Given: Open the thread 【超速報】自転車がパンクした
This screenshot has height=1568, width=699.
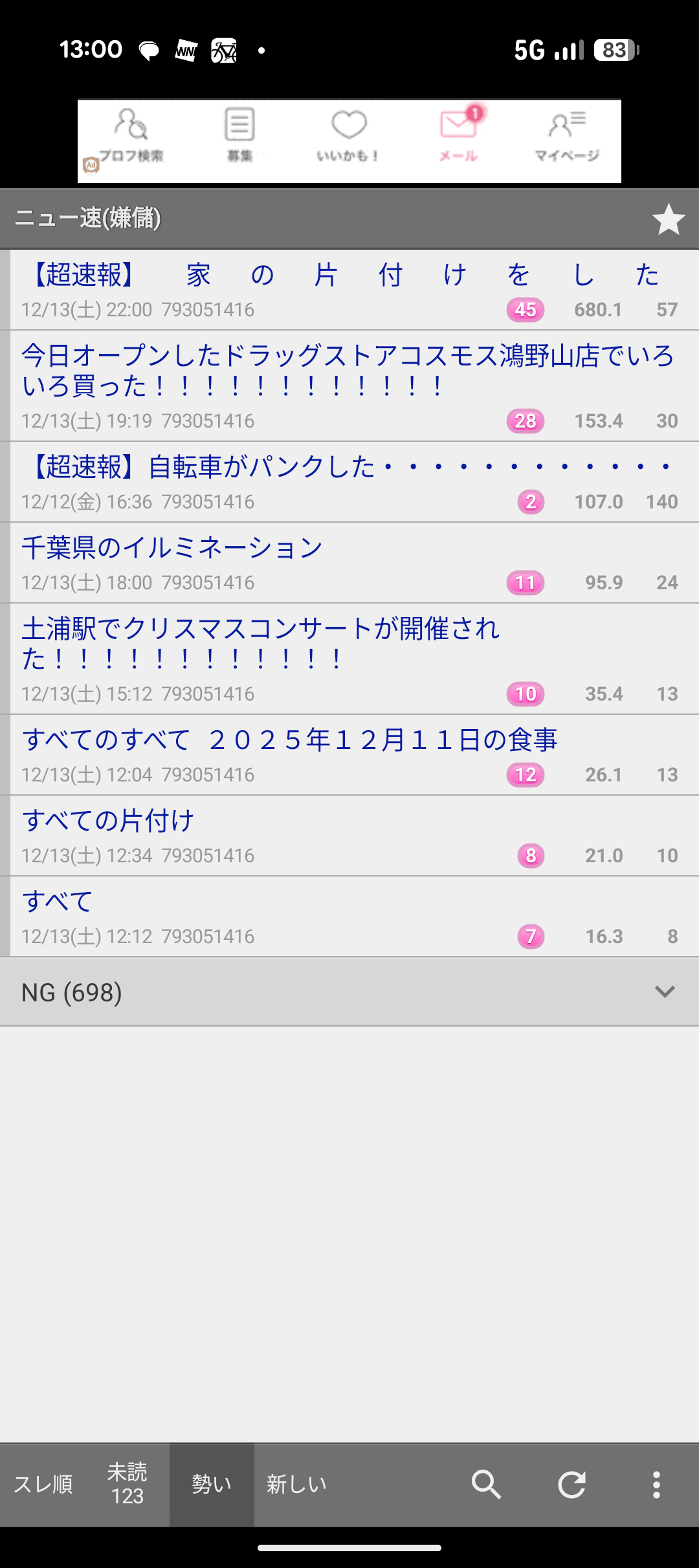Looking at the screenshot, I should pos(349,467).
